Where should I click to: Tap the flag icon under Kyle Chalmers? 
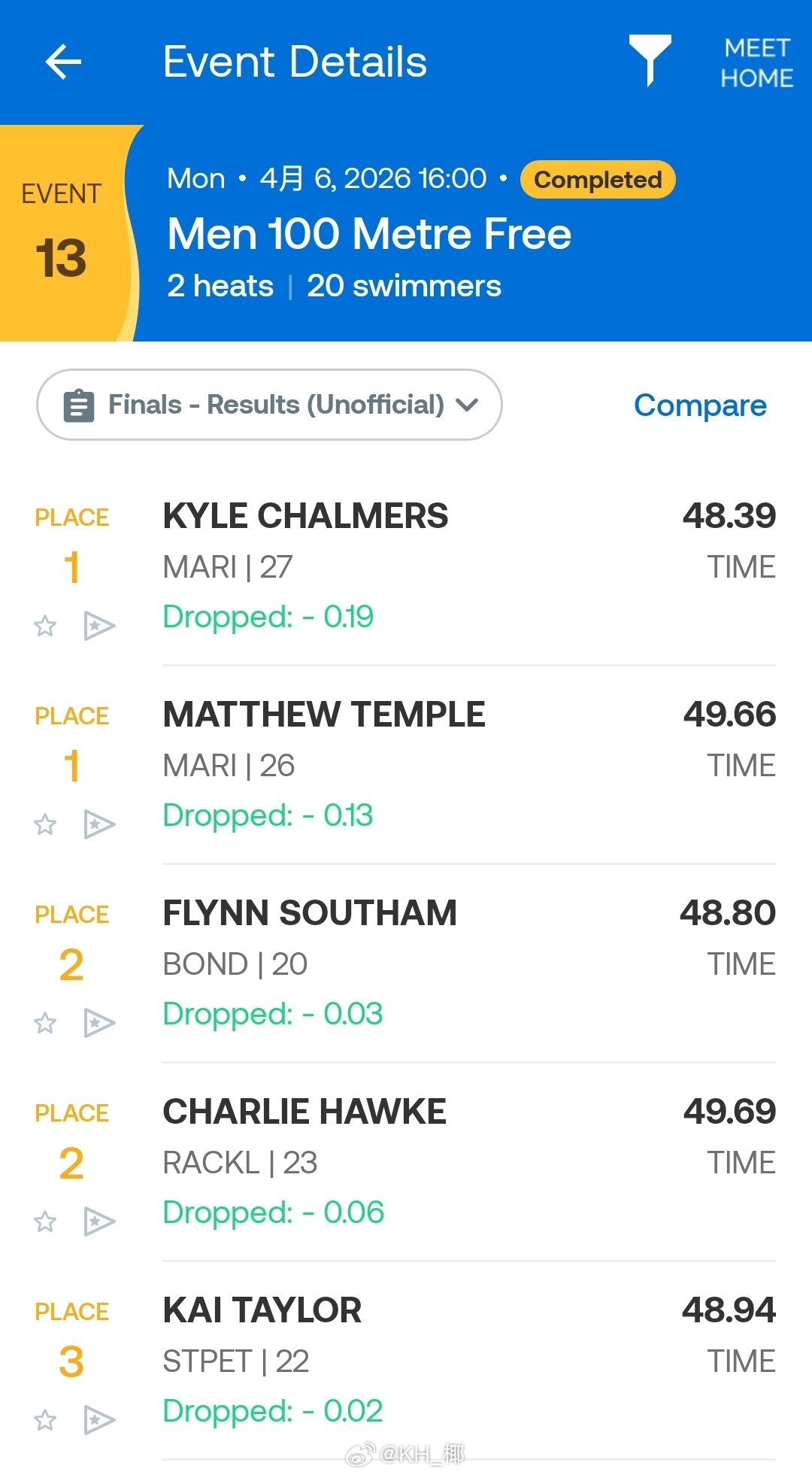(101, 626)
